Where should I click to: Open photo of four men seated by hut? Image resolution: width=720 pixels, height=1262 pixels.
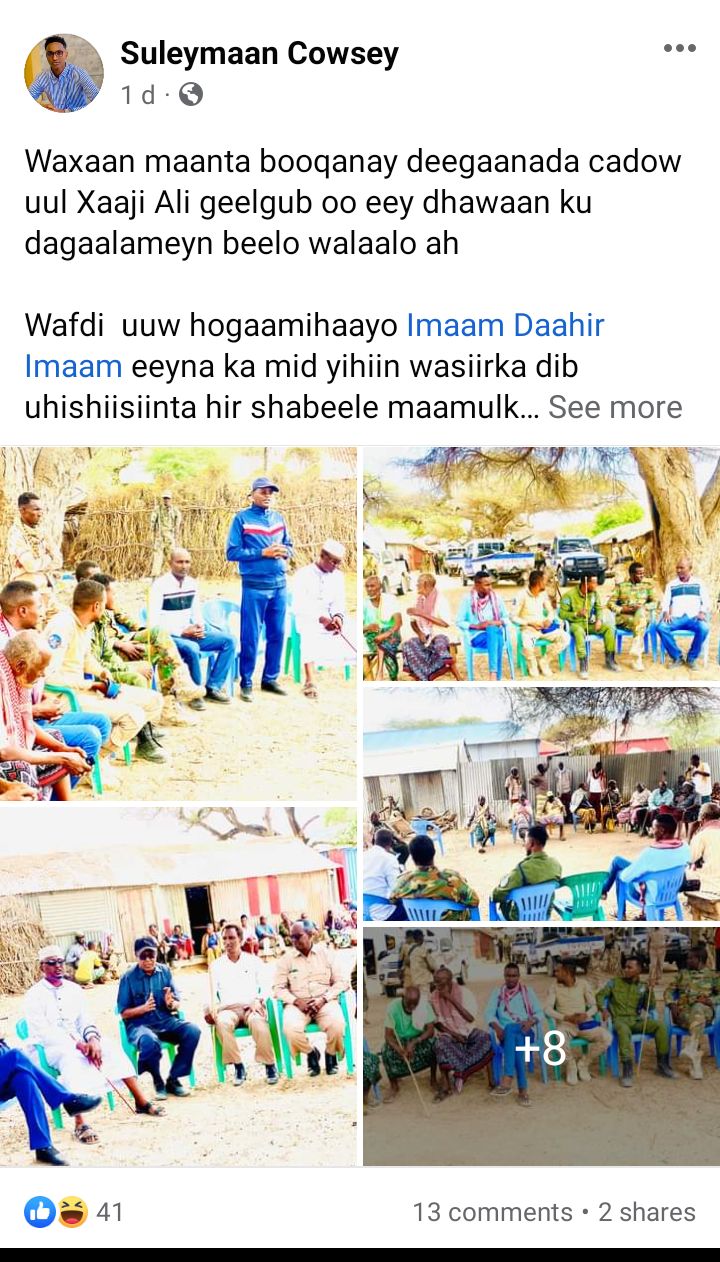coord(178,986)
